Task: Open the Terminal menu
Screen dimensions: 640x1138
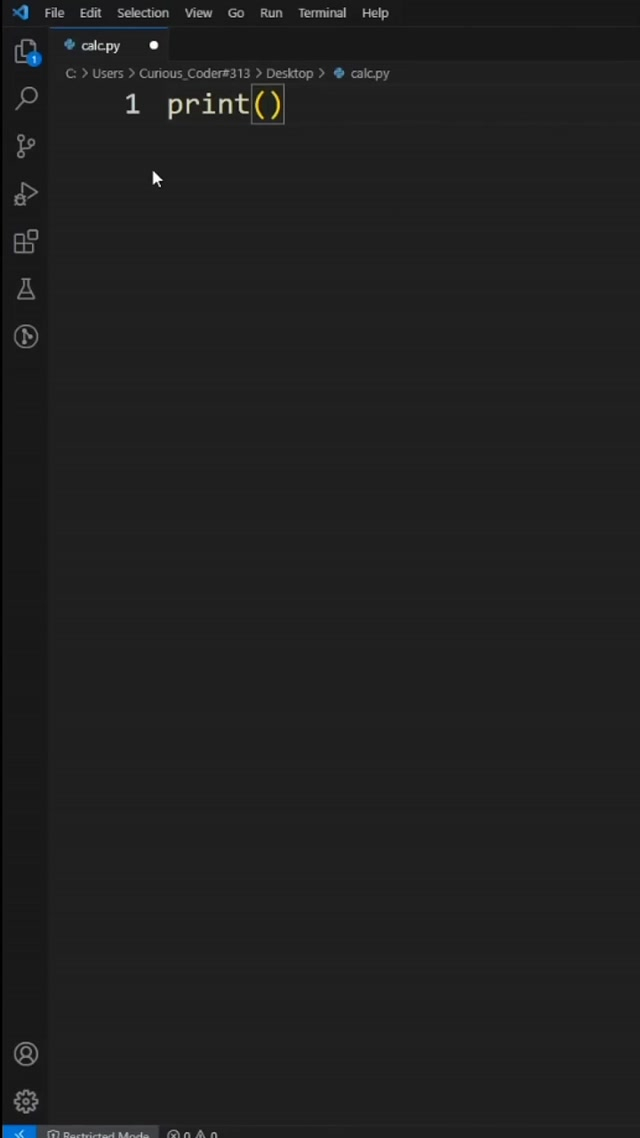Action: (322, 13)
